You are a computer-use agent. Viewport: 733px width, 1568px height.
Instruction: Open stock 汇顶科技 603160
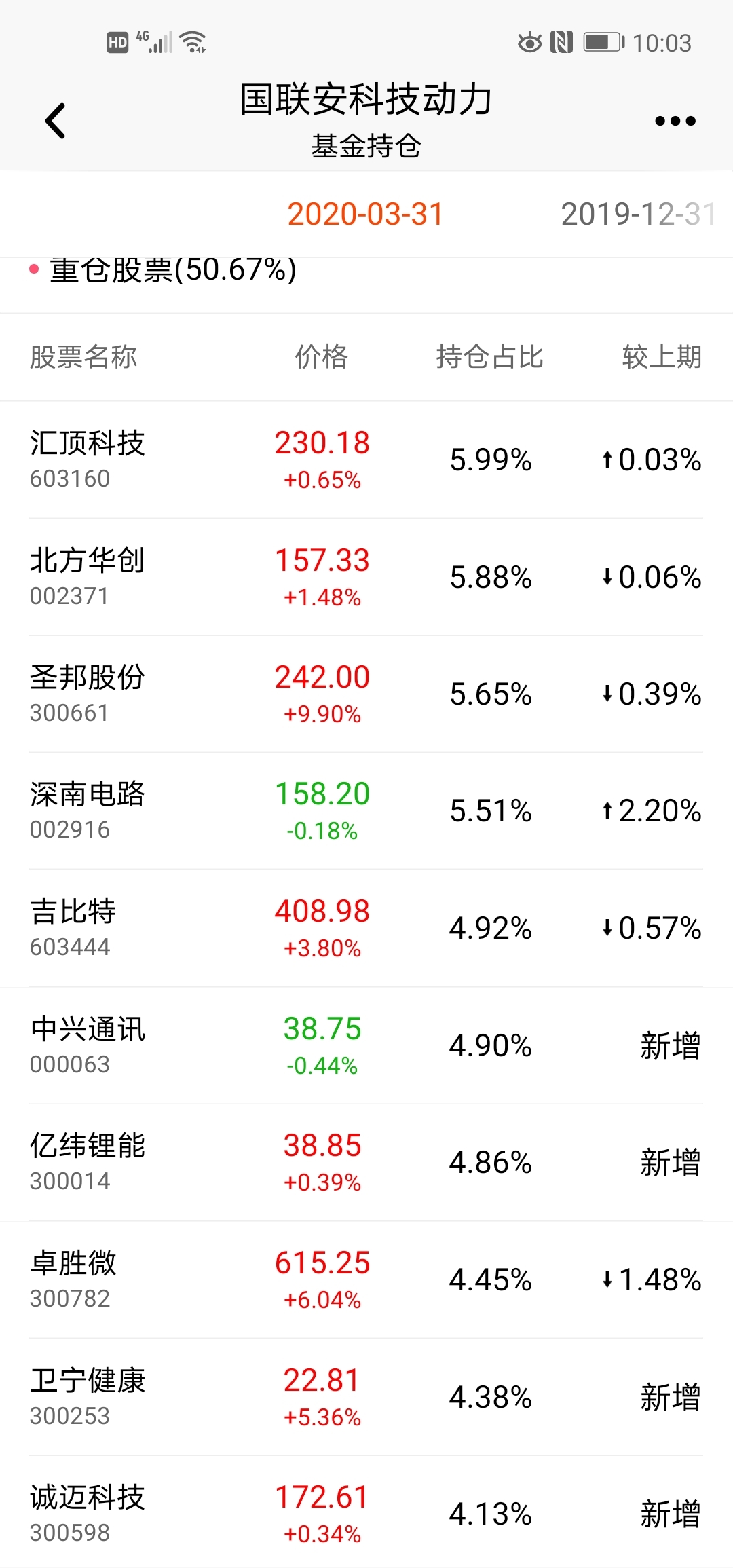(x=366, y=460)
